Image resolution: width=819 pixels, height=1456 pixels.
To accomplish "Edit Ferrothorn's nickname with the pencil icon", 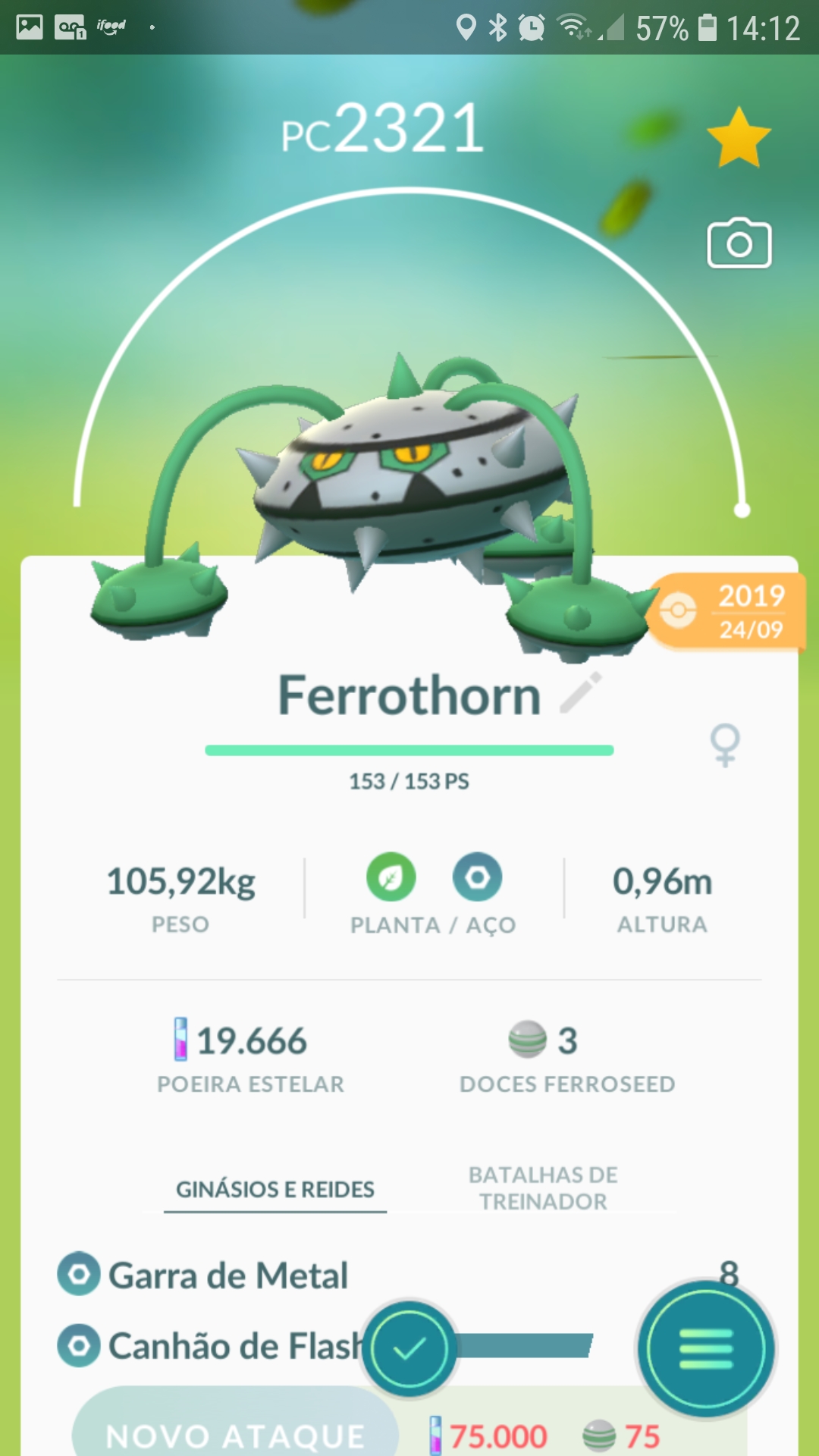I will pyautogui.click(x=581, y=693).
